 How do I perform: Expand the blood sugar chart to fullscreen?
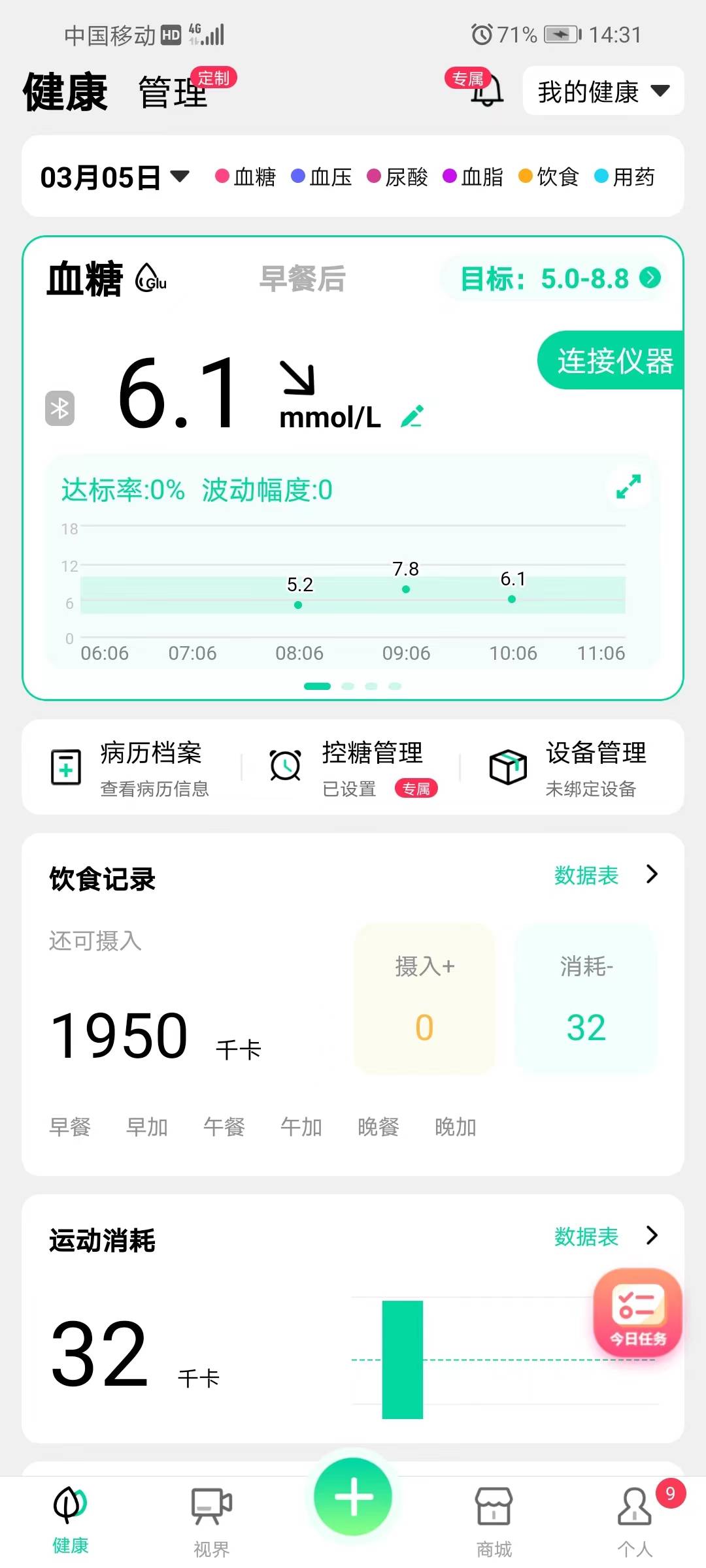point(628,486)
